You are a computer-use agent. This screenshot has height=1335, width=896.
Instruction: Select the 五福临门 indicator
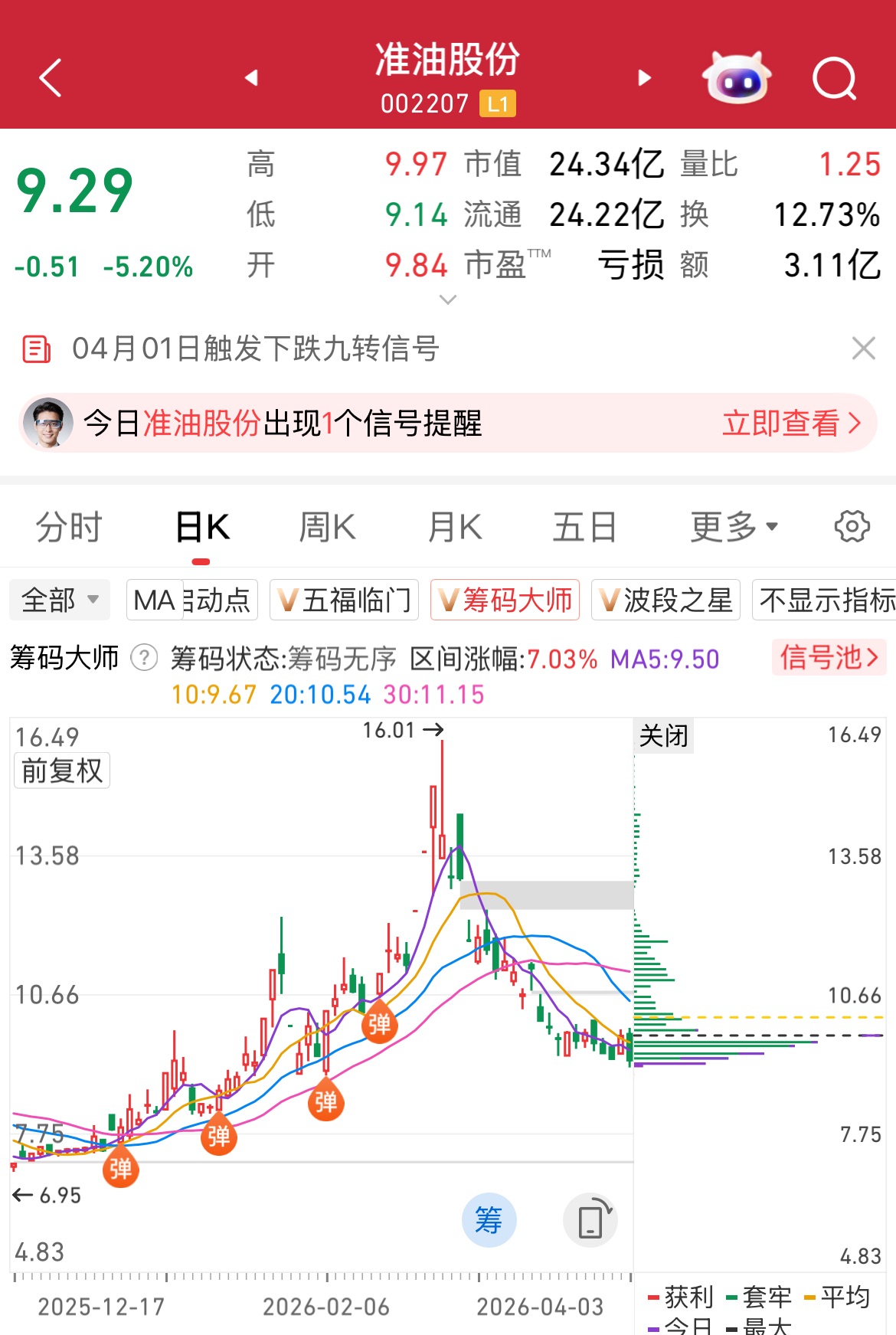pyautogui.click(x=345, y=600)
